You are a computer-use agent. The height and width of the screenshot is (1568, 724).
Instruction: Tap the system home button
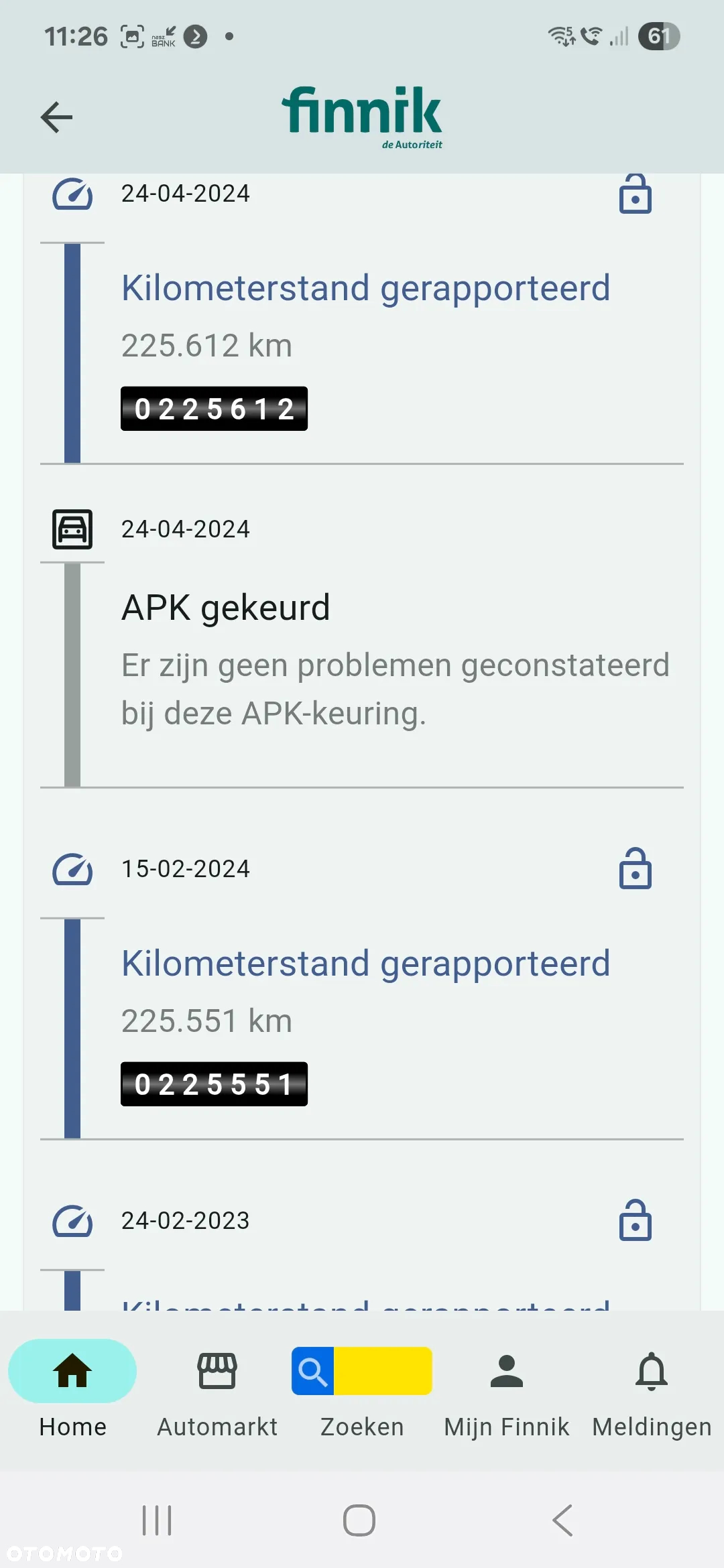click(x=359, y=1520)
